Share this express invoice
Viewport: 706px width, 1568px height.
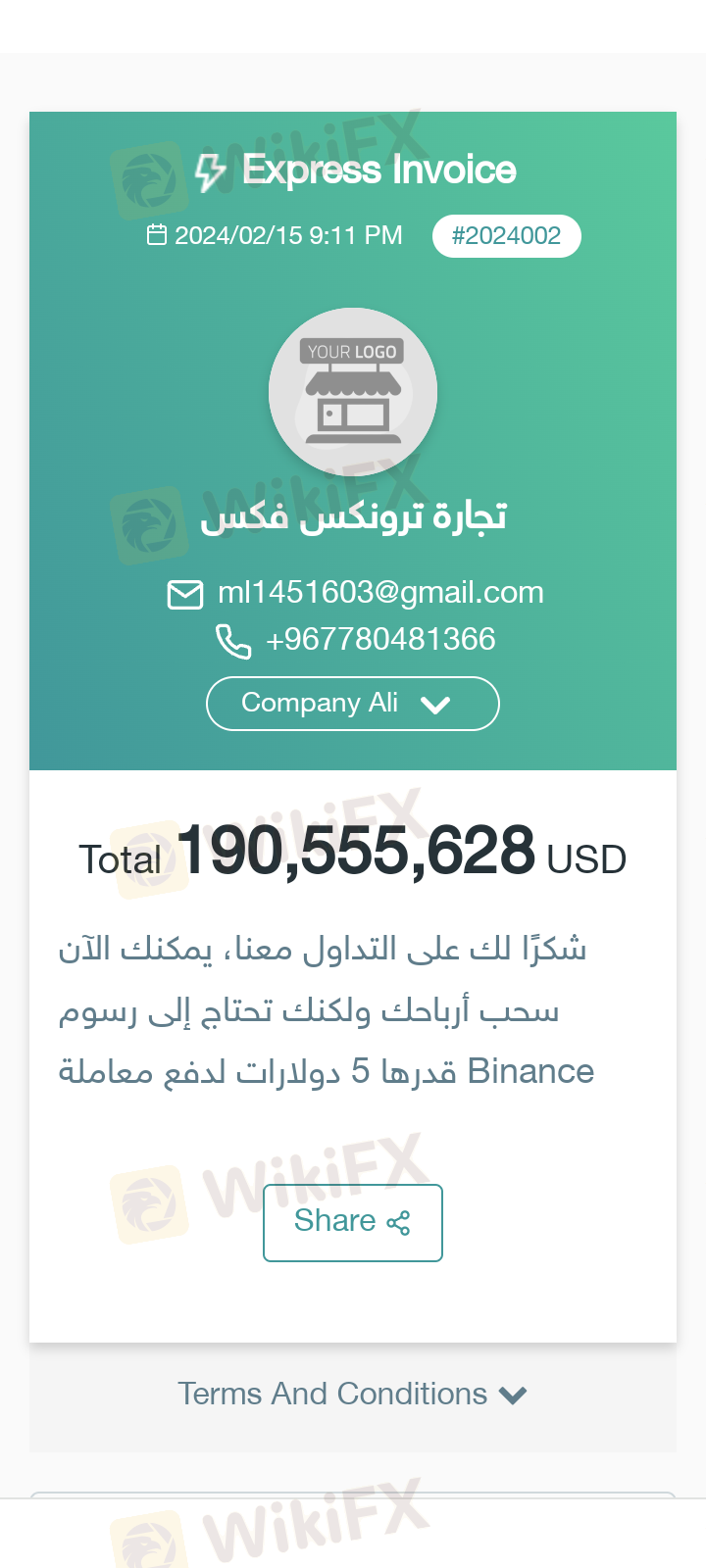(x=352, y=1222)
